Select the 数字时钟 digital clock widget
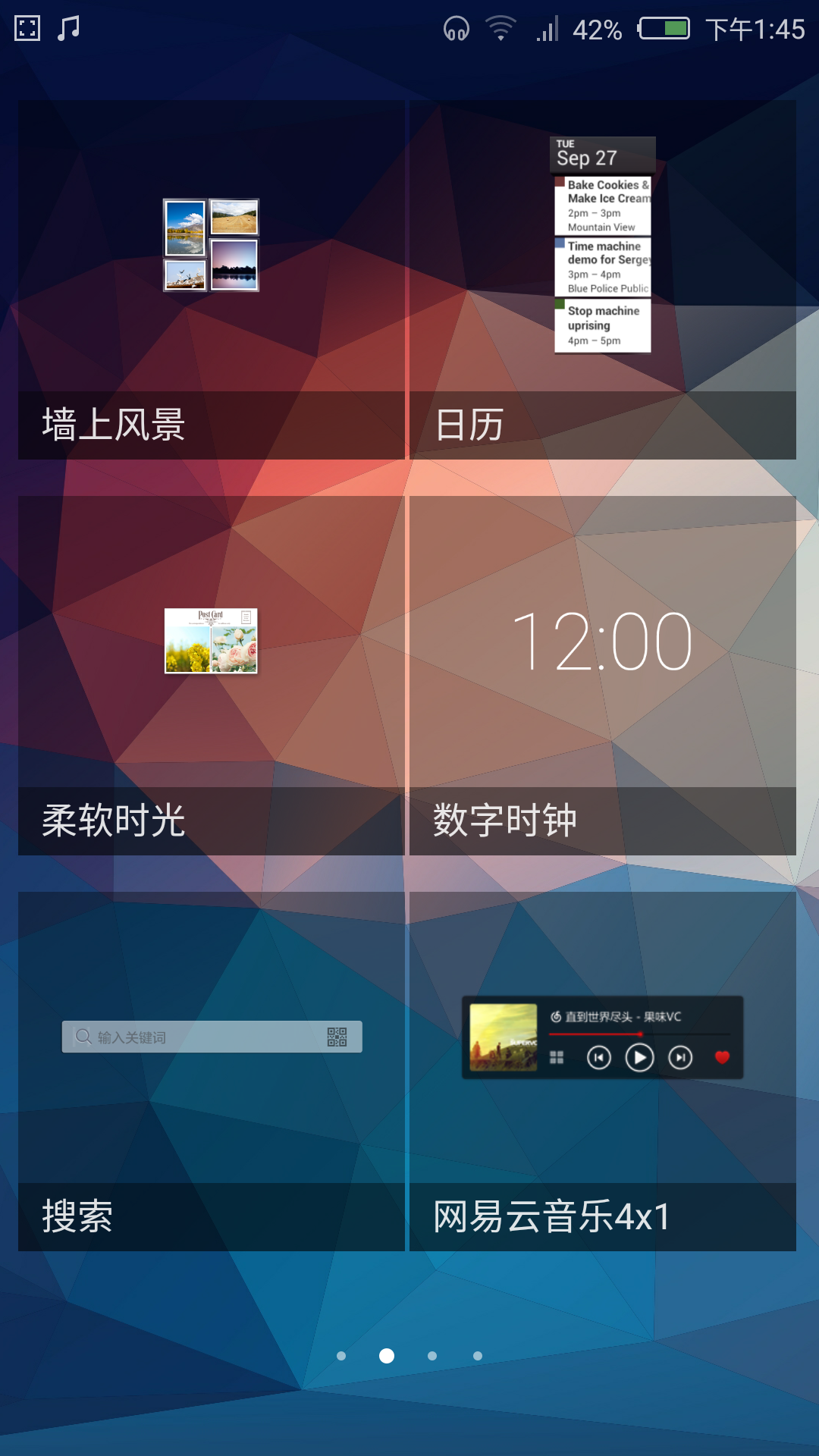This screenshot has width=819, height=1456. tap(603, 676)
